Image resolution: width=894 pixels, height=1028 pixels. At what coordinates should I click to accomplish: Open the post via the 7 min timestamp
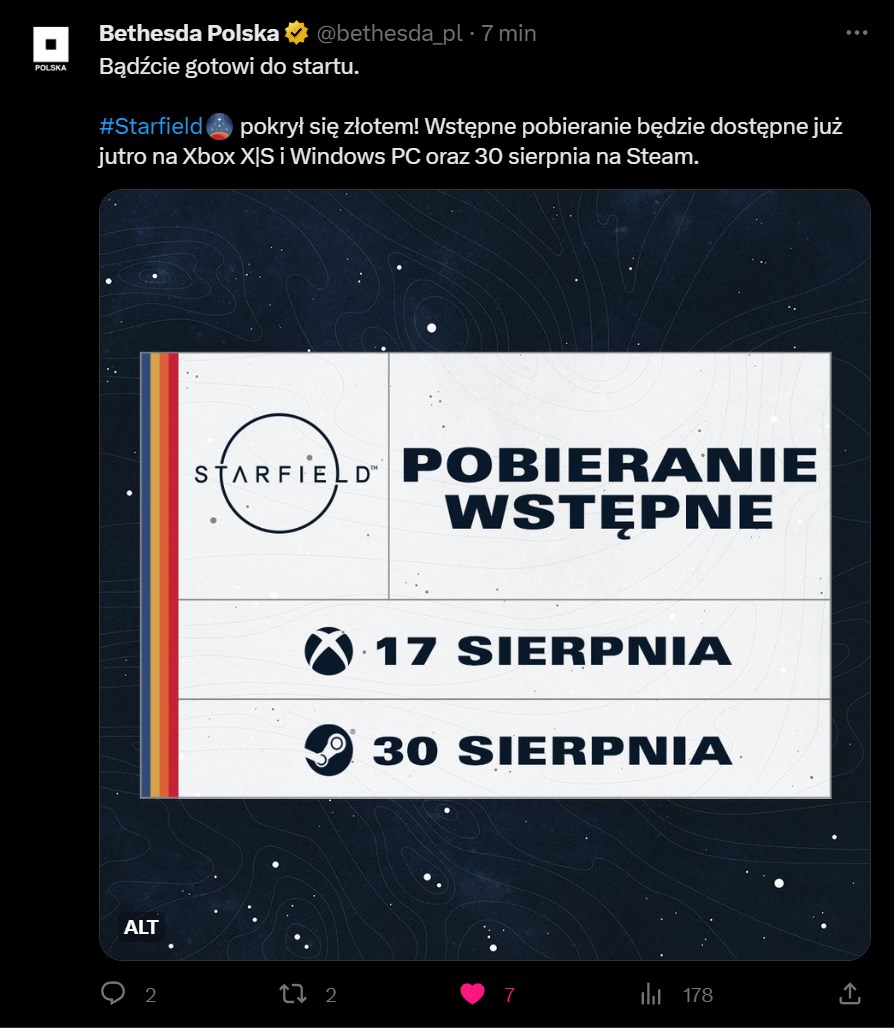508,33
